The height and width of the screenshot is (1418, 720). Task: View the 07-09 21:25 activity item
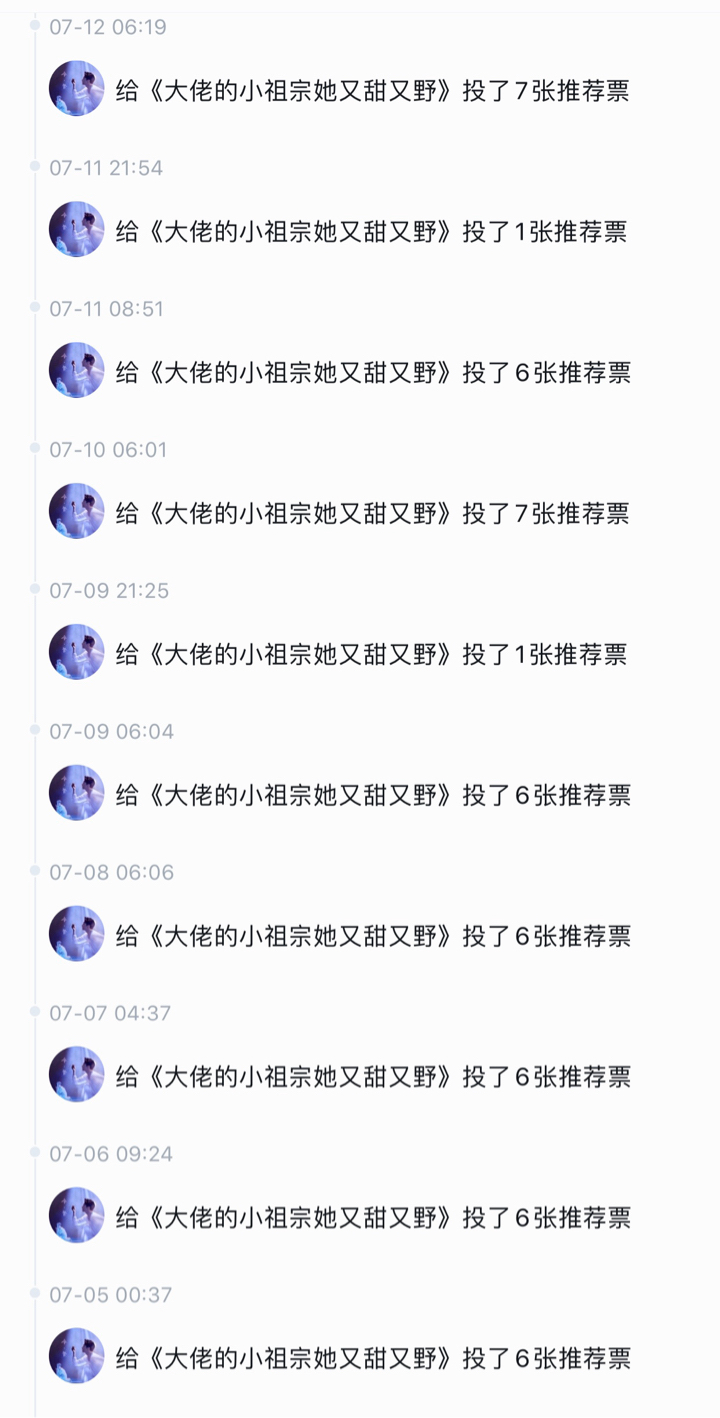tap(372, 655)
